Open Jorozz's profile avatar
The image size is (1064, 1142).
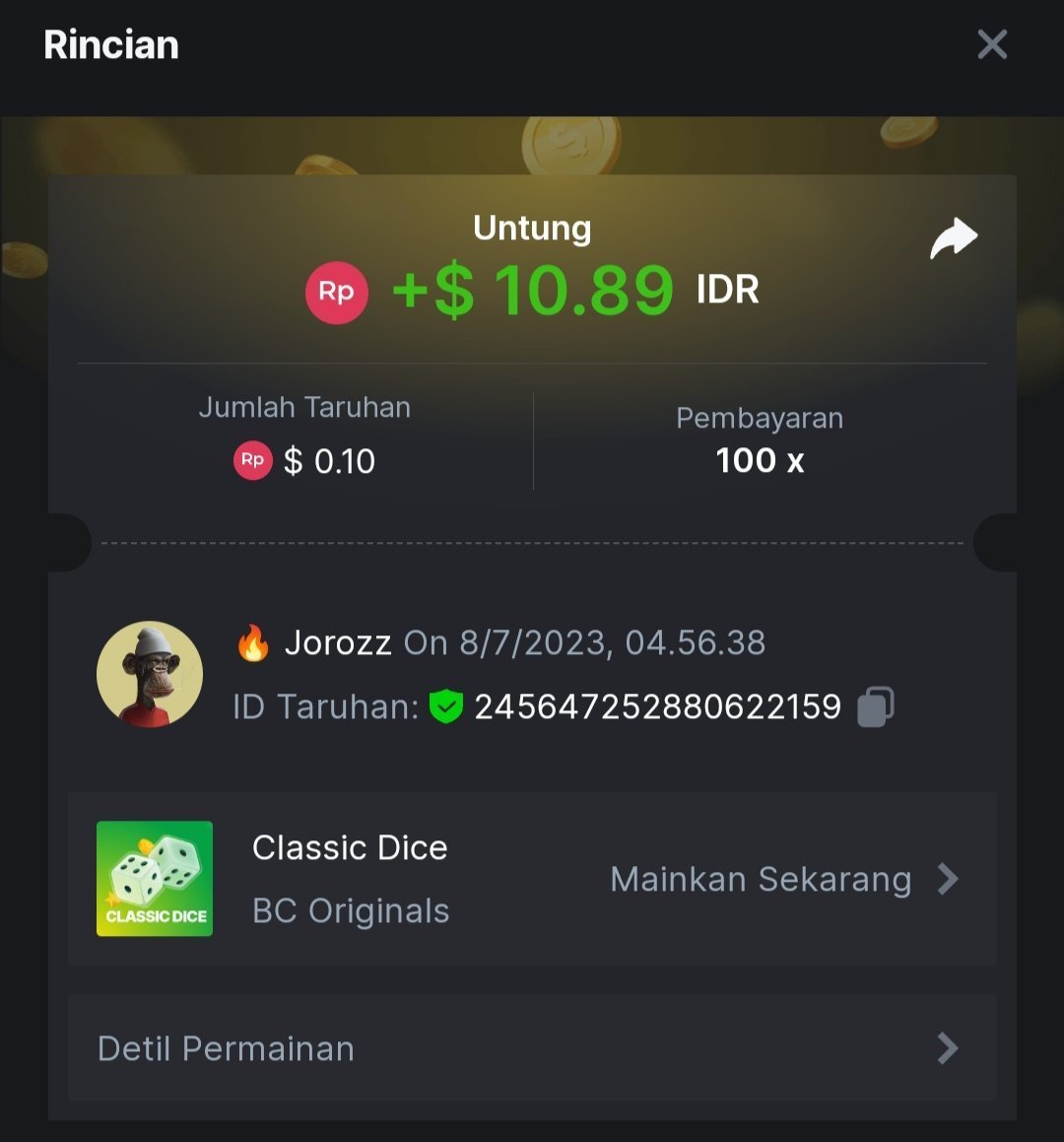point(150,675)
